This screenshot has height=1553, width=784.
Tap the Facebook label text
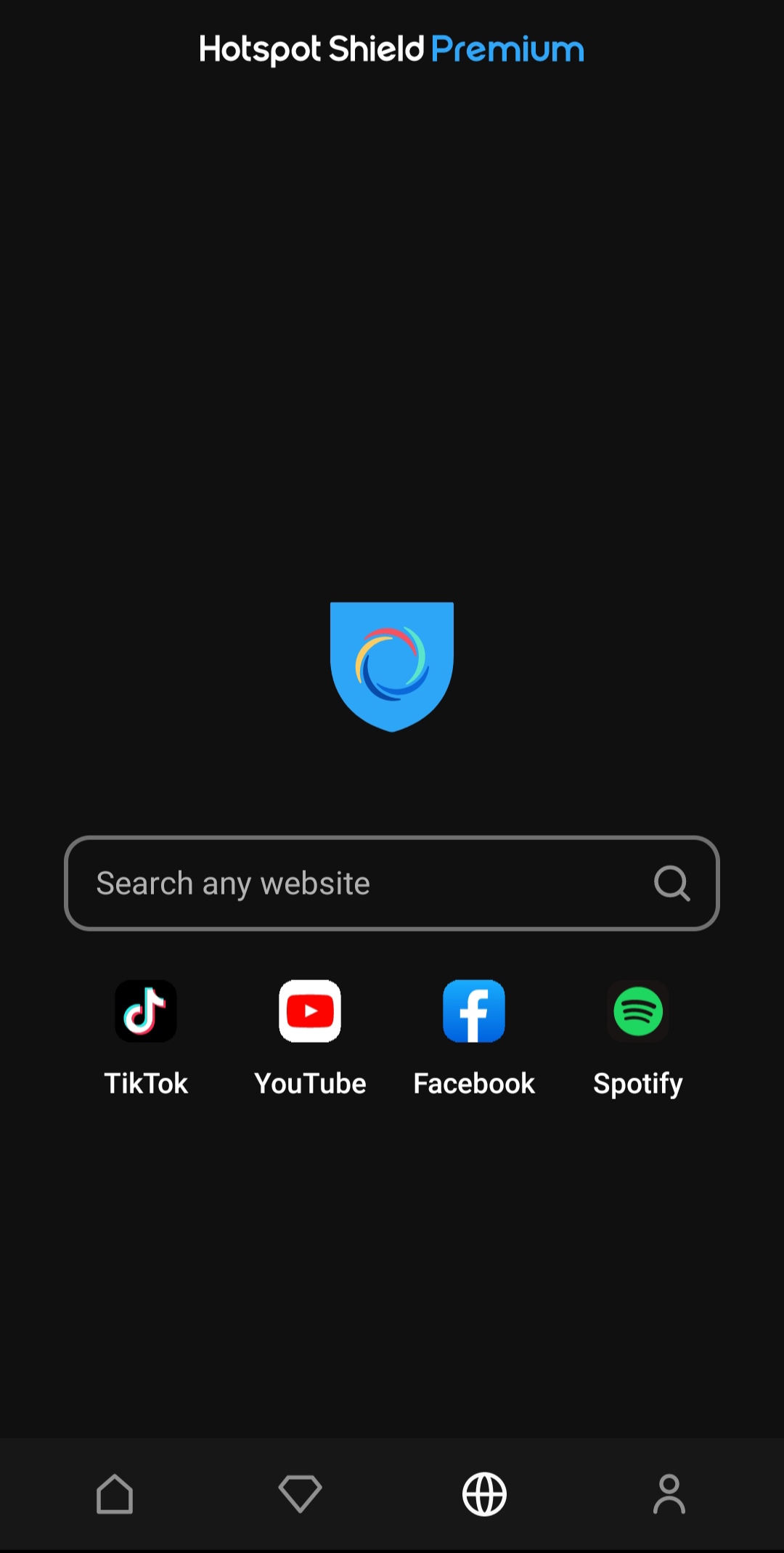click(474, 1083)
